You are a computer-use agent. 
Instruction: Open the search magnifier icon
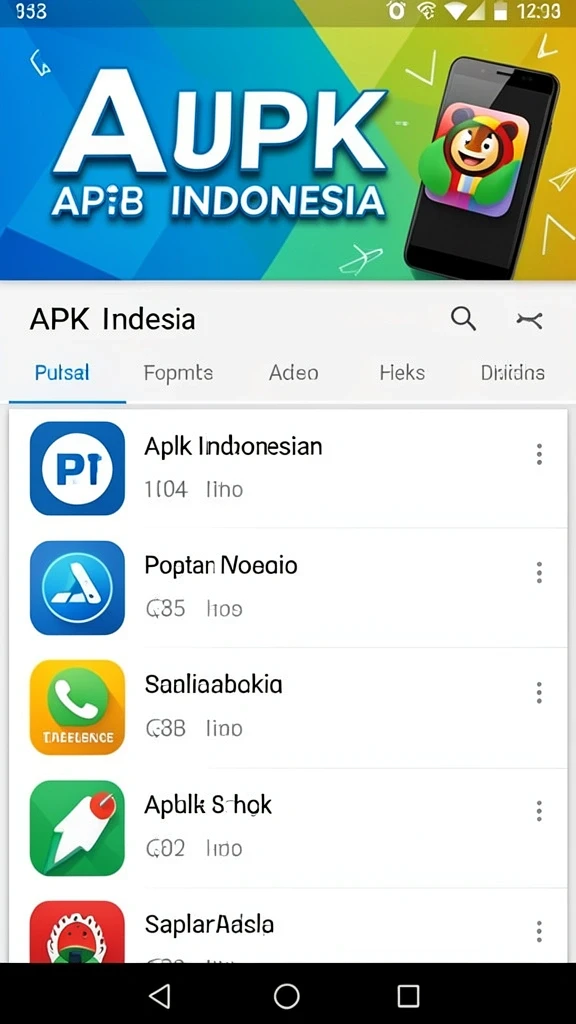tap(463, 319)
